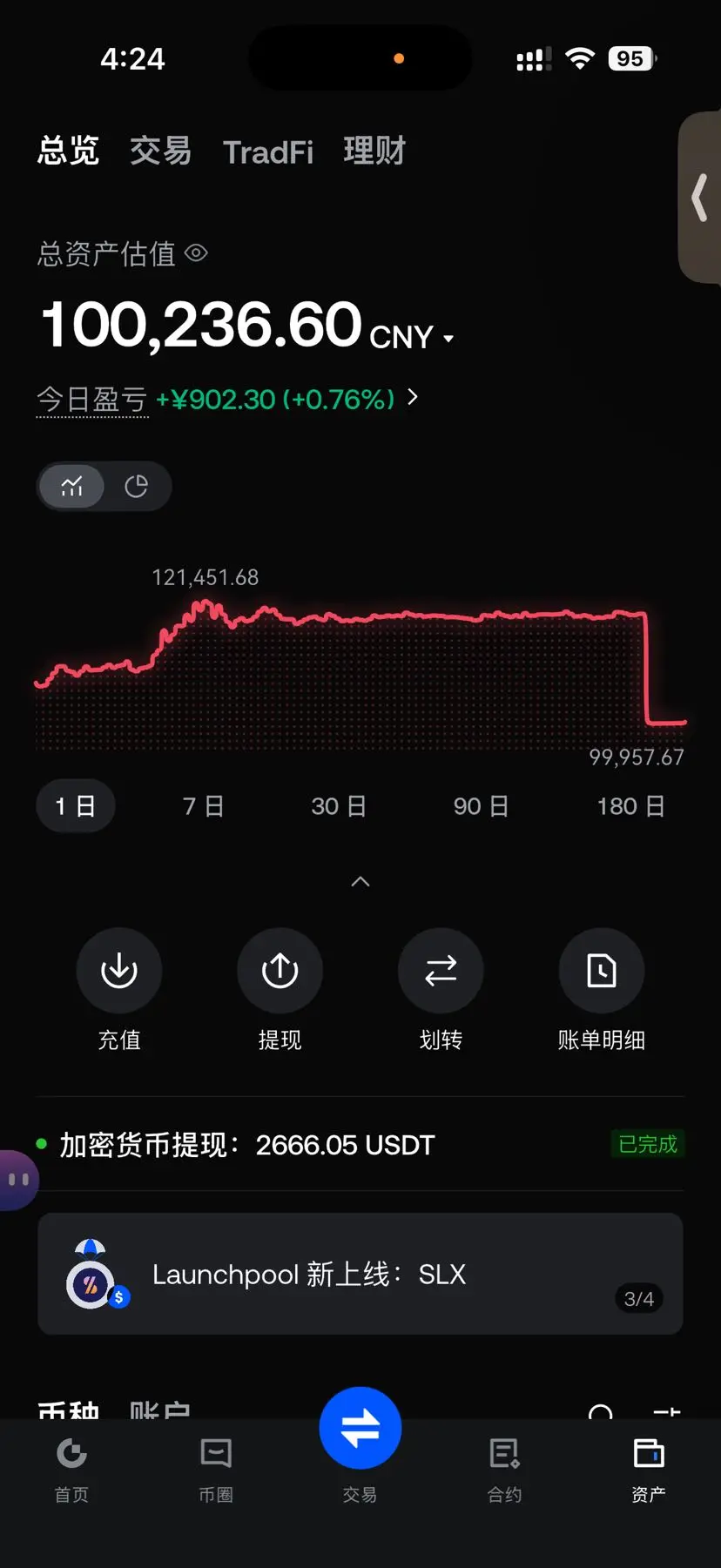
Task: Open the Launchpool SLX banner
Action: [360, 1274]
